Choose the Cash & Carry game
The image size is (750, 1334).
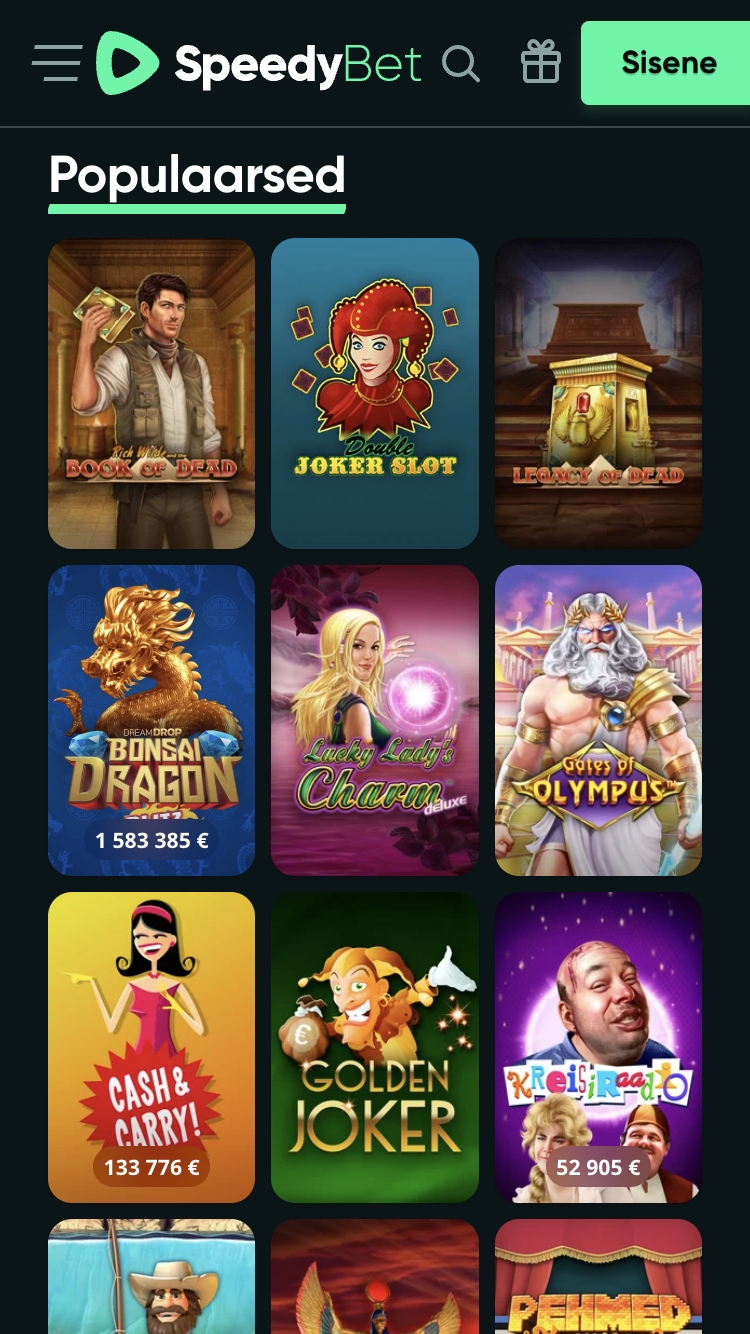151,1047
